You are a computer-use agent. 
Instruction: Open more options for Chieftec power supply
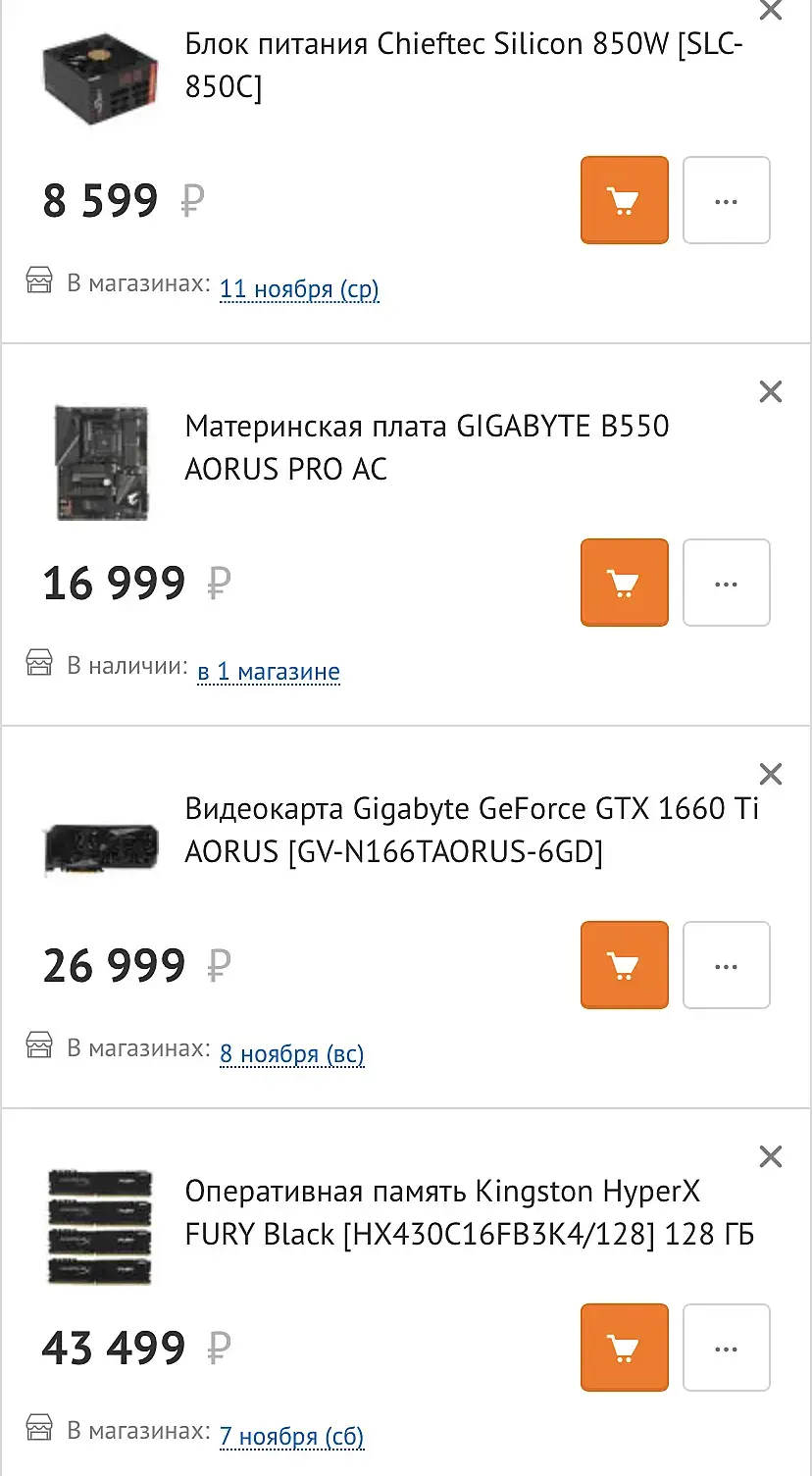[726, 200]
